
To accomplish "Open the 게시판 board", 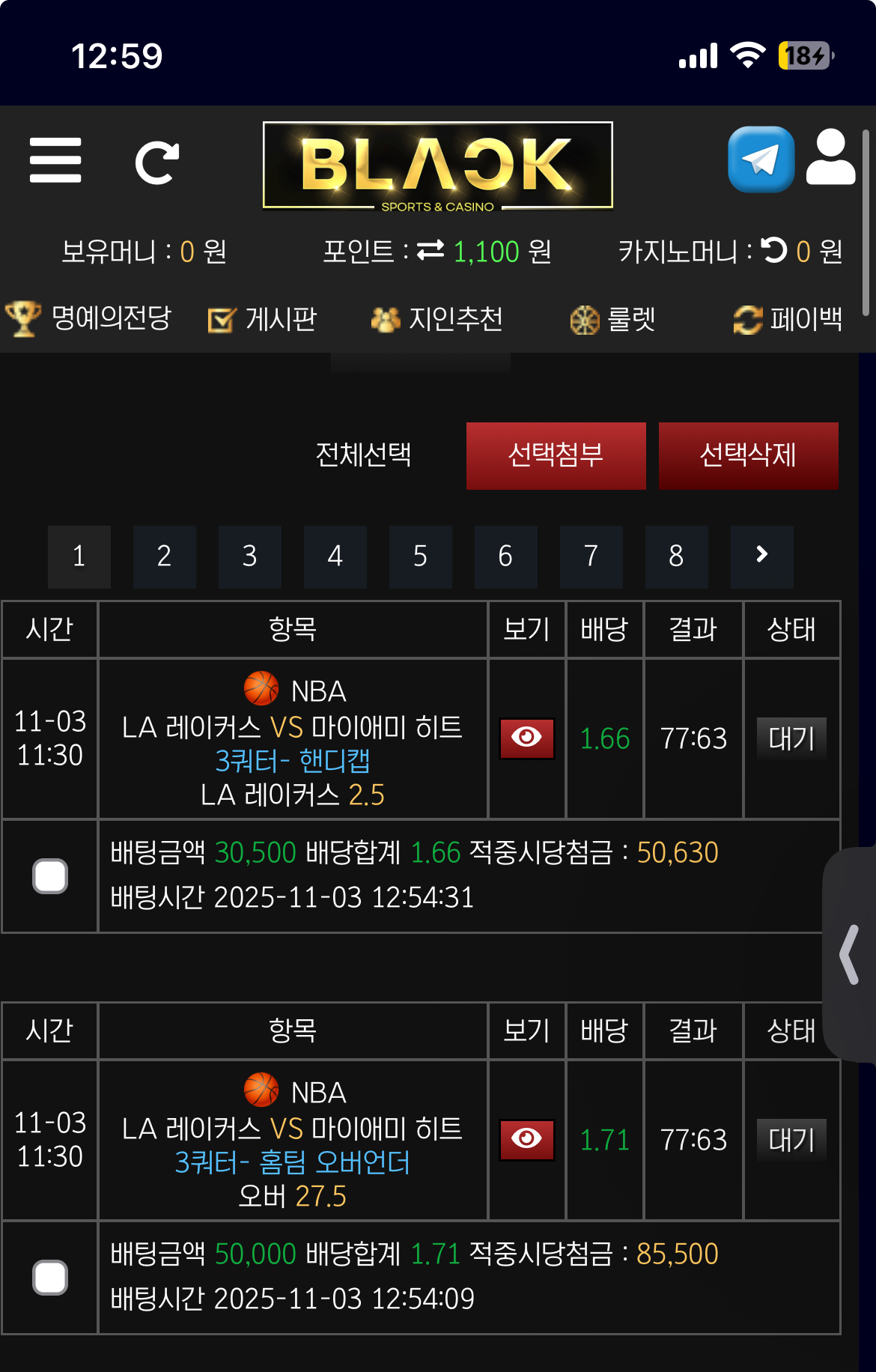I will click(263, 320).
